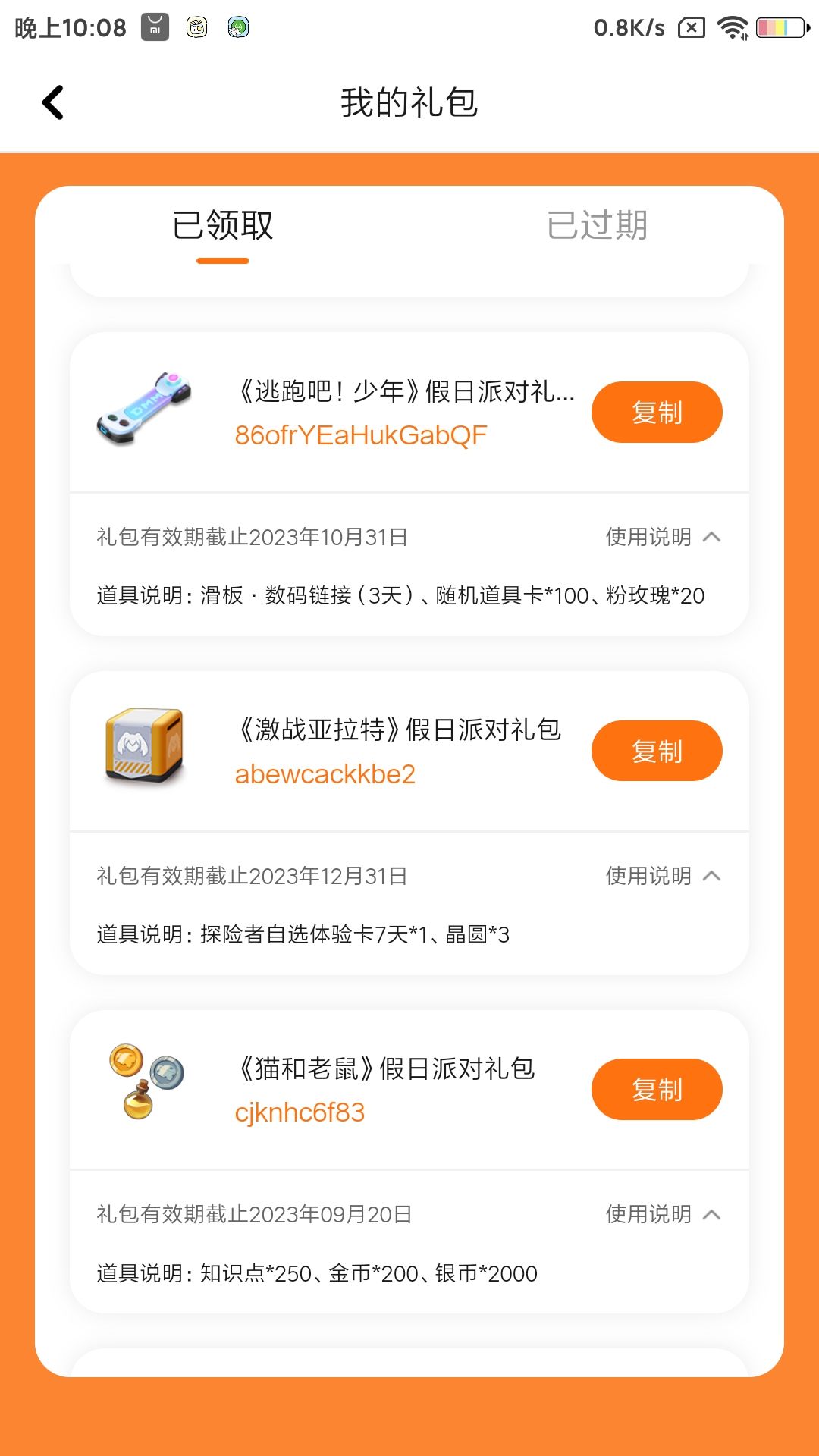Collapse 使用说明 for 《猫和老鼠》 gift pack
This screenshot has height=1456, width=819.
point(663,1215)
